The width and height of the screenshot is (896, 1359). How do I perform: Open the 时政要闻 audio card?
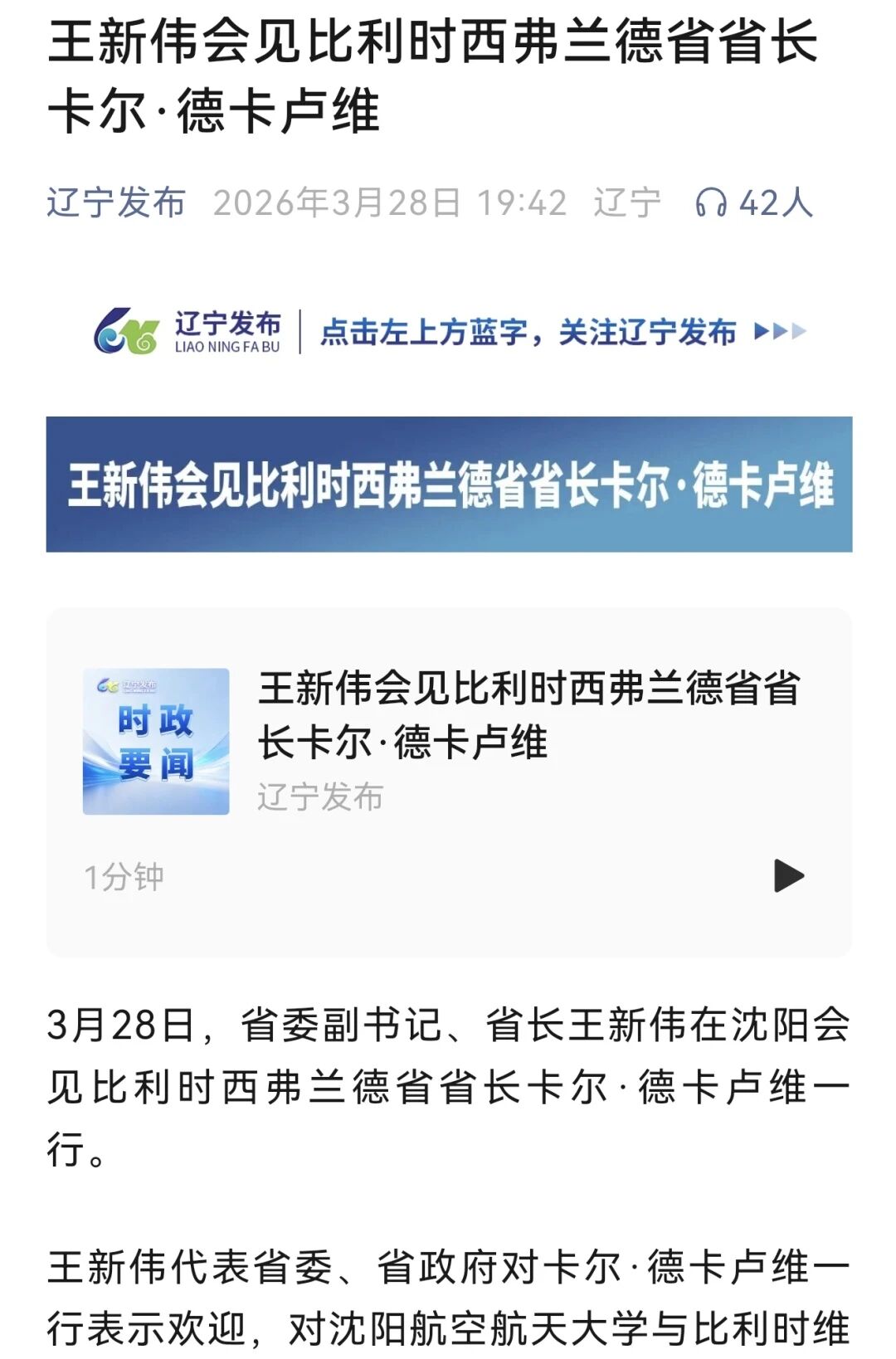point(156,741)
